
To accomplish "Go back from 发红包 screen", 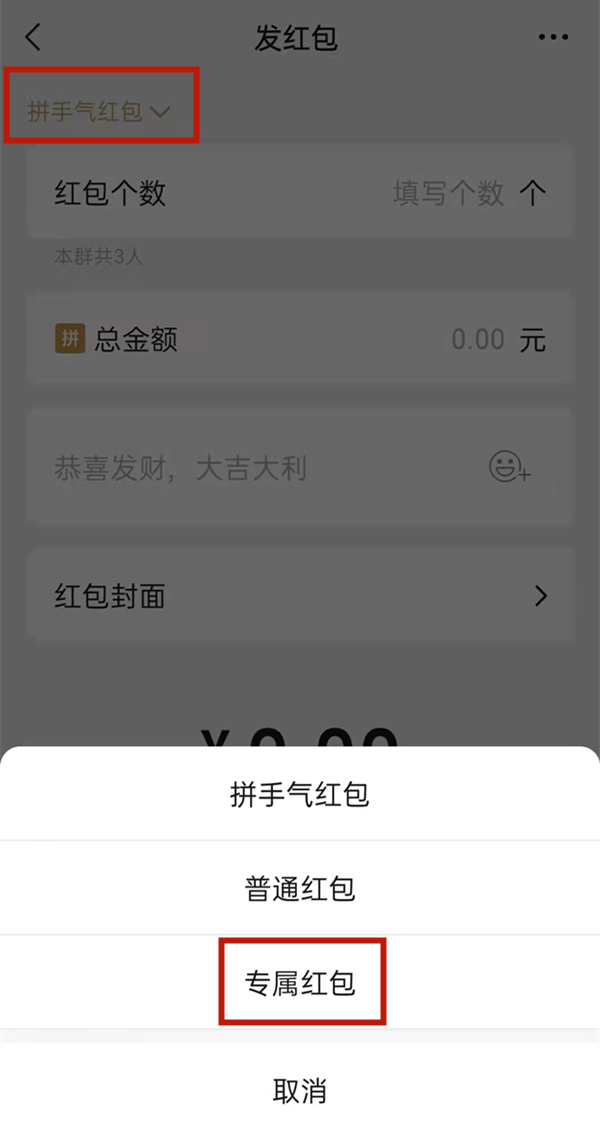I will [33, 38].
